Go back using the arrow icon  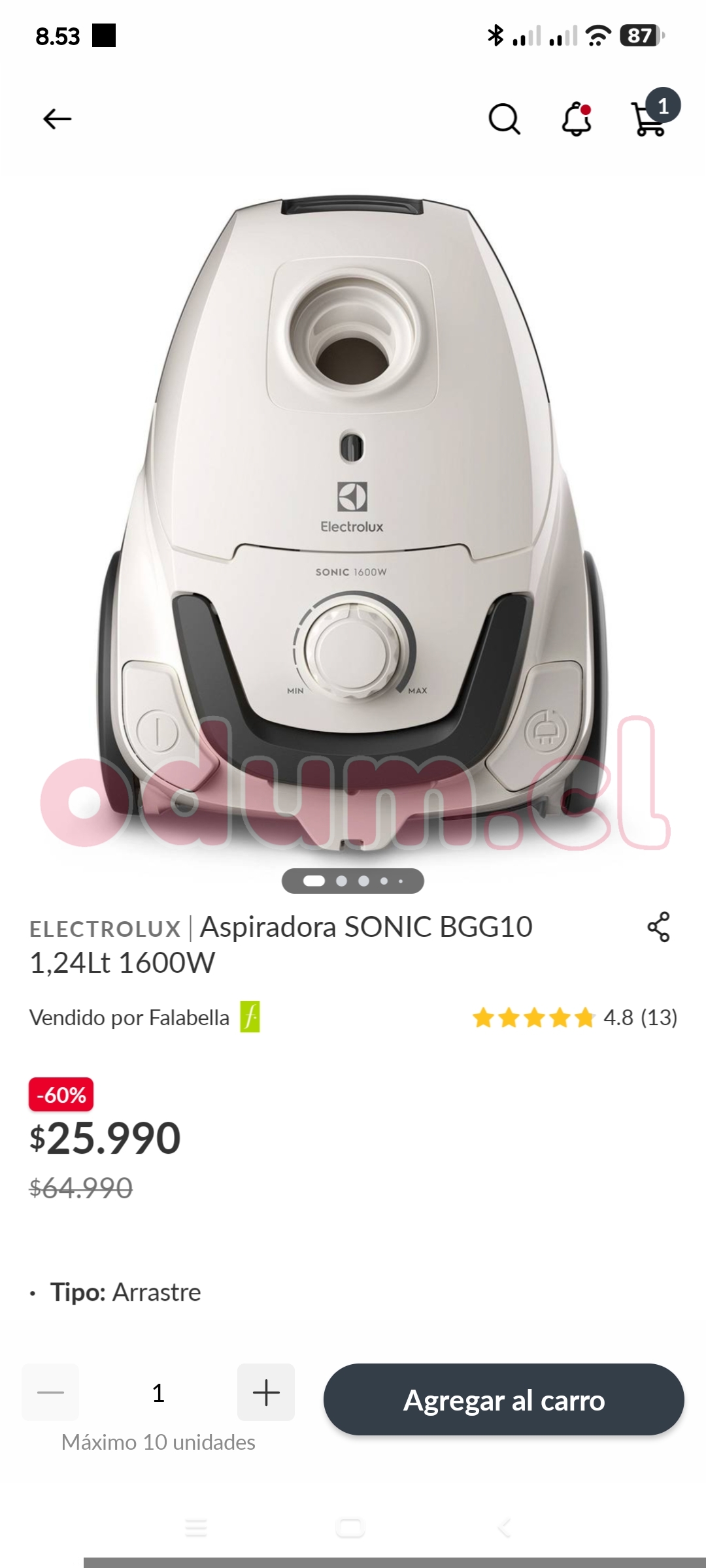(58, 119)
